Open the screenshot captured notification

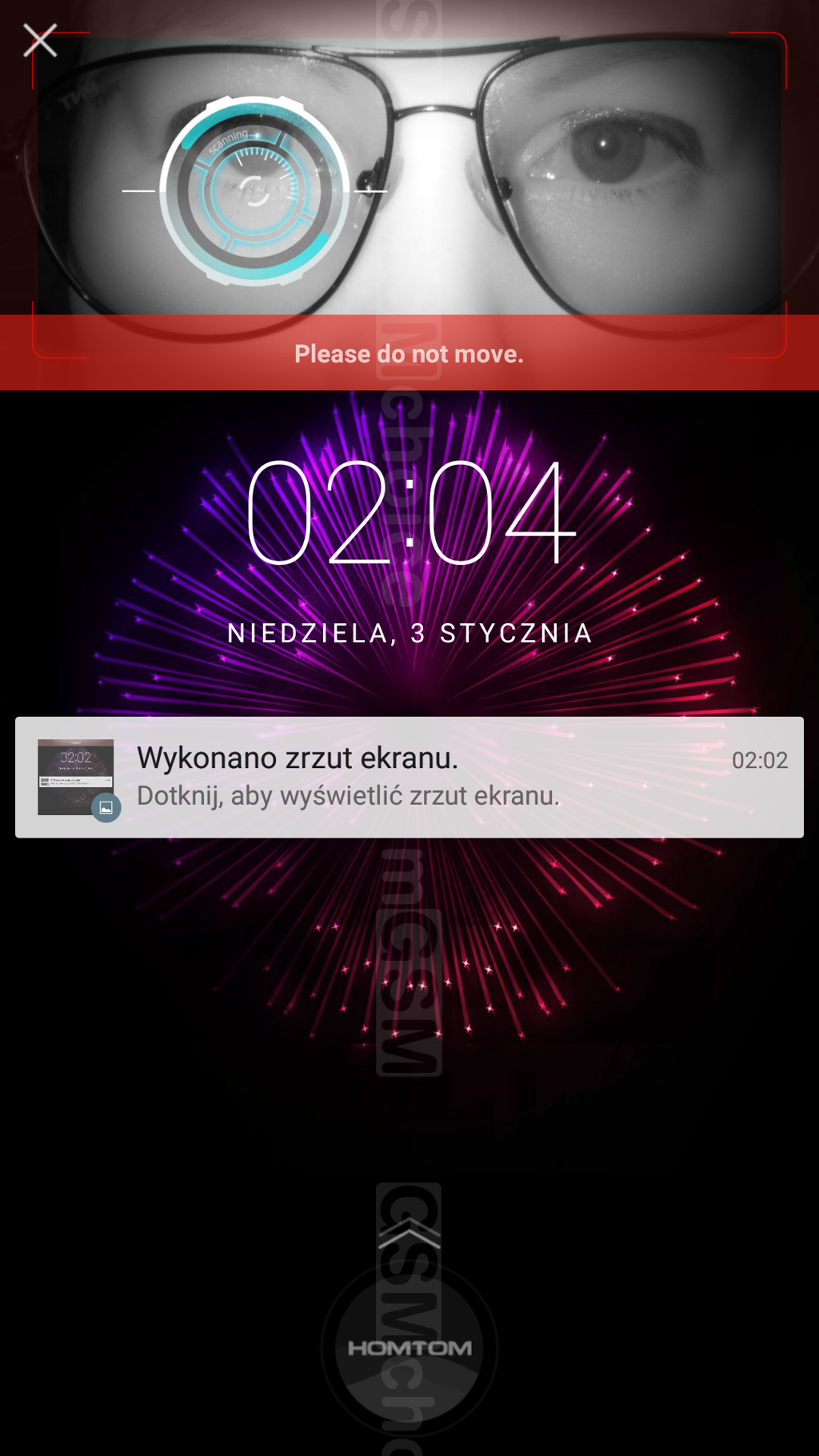tap(409, 777)
